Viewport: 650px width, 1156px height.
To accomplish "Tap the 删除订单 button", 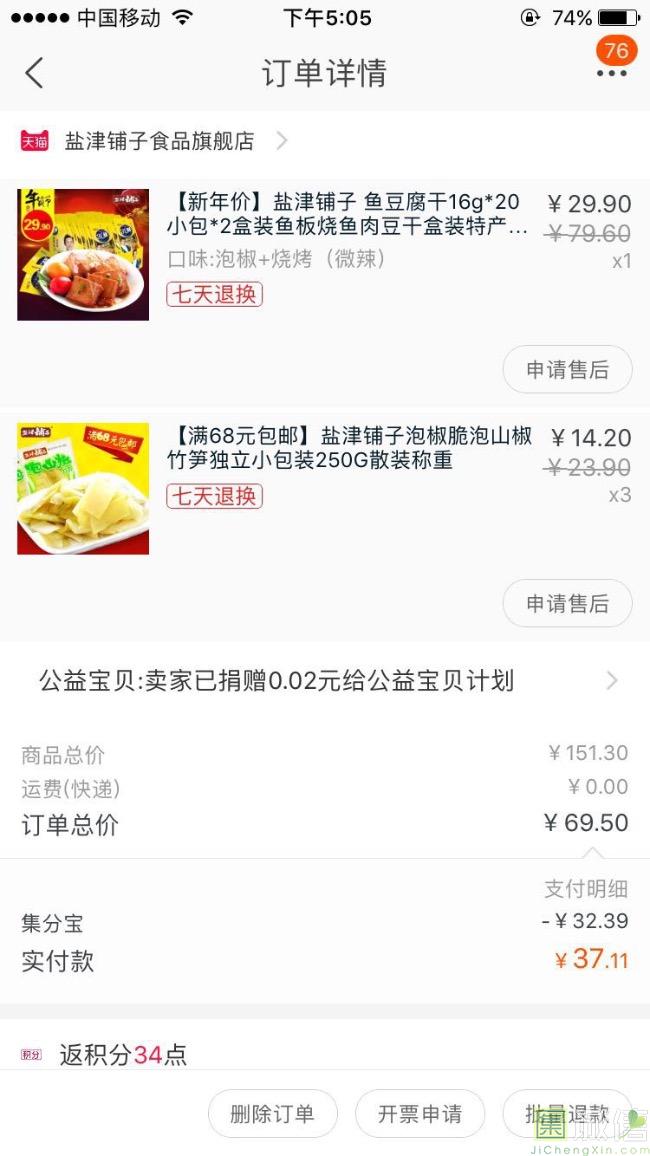I will pyautogui.click(x=272, y=1113).
